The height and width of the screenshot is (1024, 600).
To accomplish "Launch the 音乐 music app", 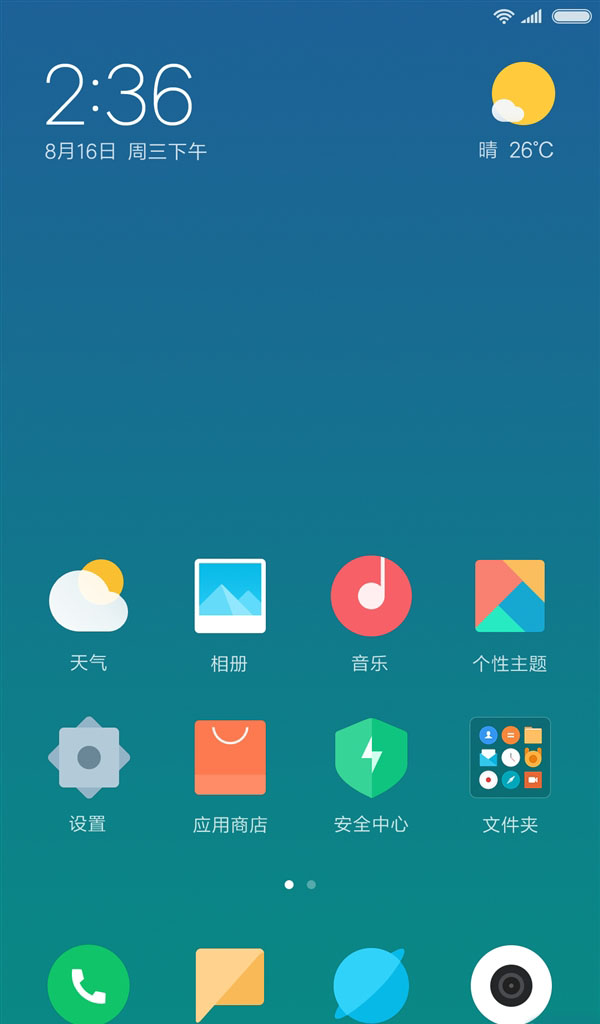I will 371,597.
